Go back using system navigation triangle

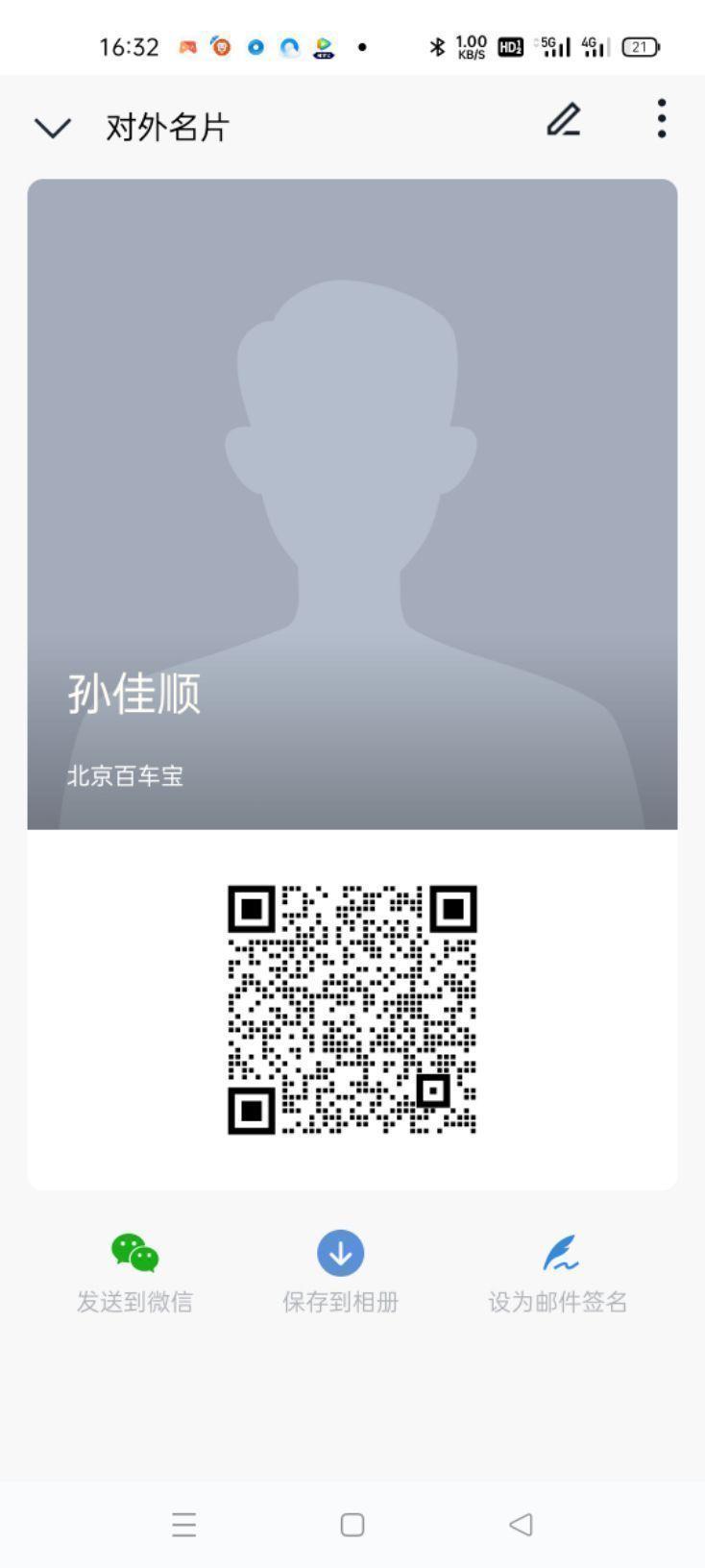[x=521, y=1524]
